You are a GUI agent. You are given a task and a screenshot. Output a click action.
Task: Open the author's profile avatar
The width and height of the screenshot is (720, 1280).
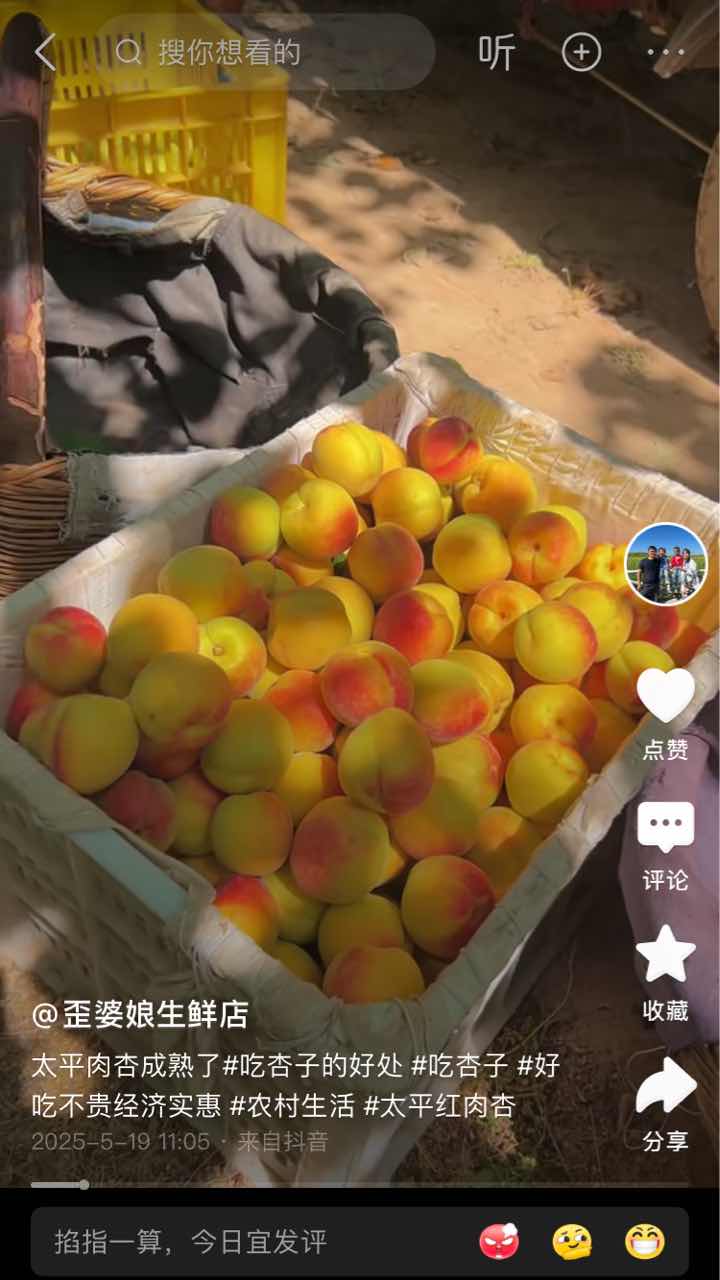666,564
